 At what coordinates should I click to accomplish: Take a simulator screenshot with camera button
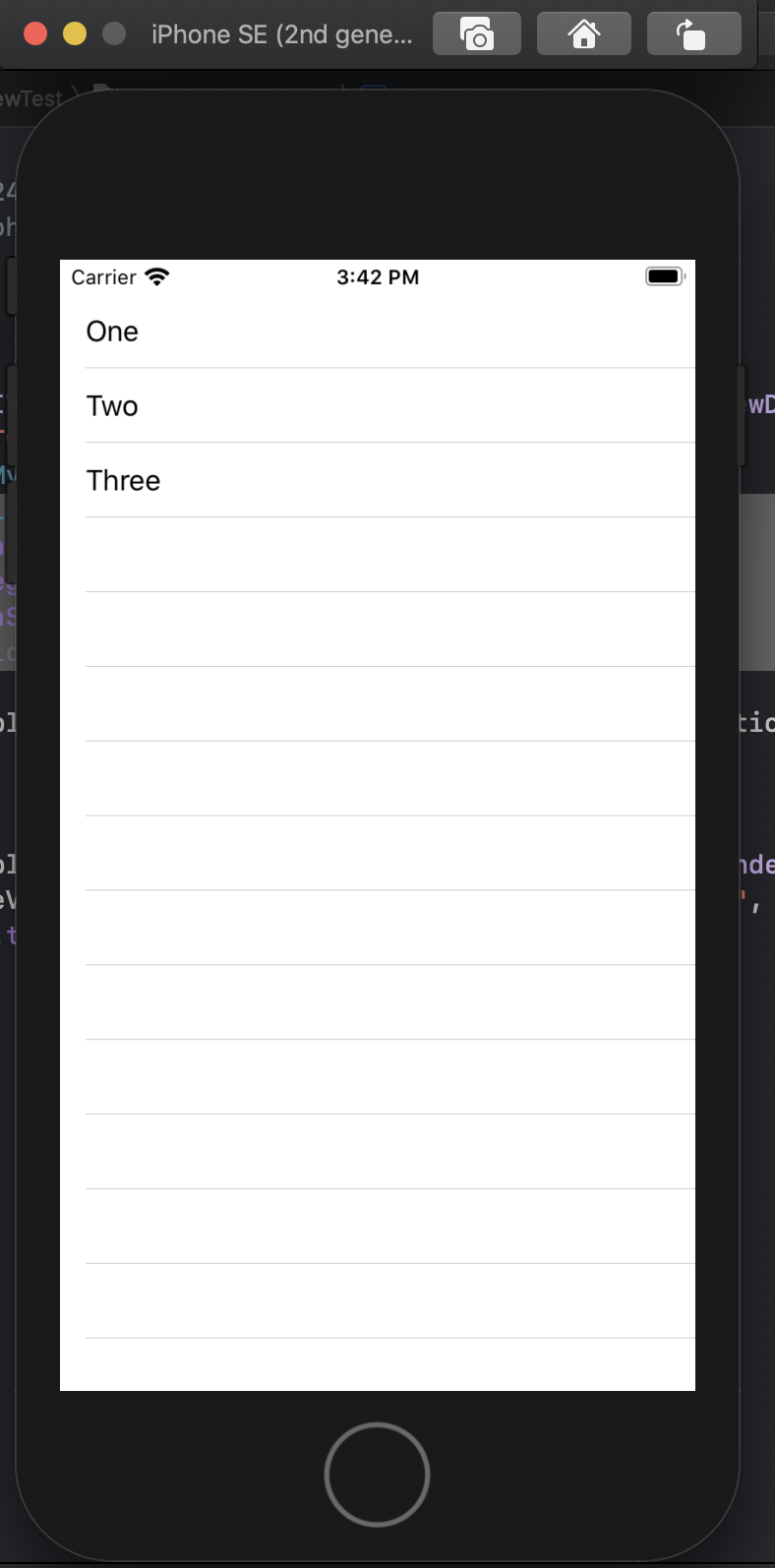pos(477,34)
